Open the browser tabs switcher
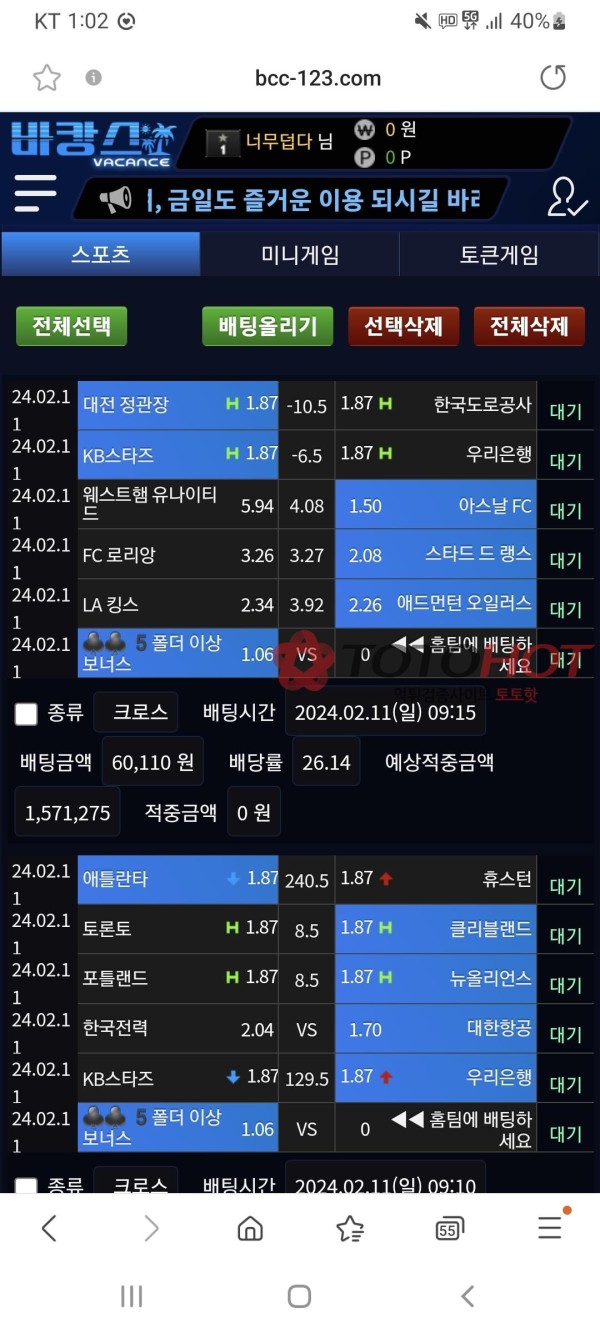The width and height of the screenshot is (600, 1333). pyautogui.click(x=450, y=1228)
